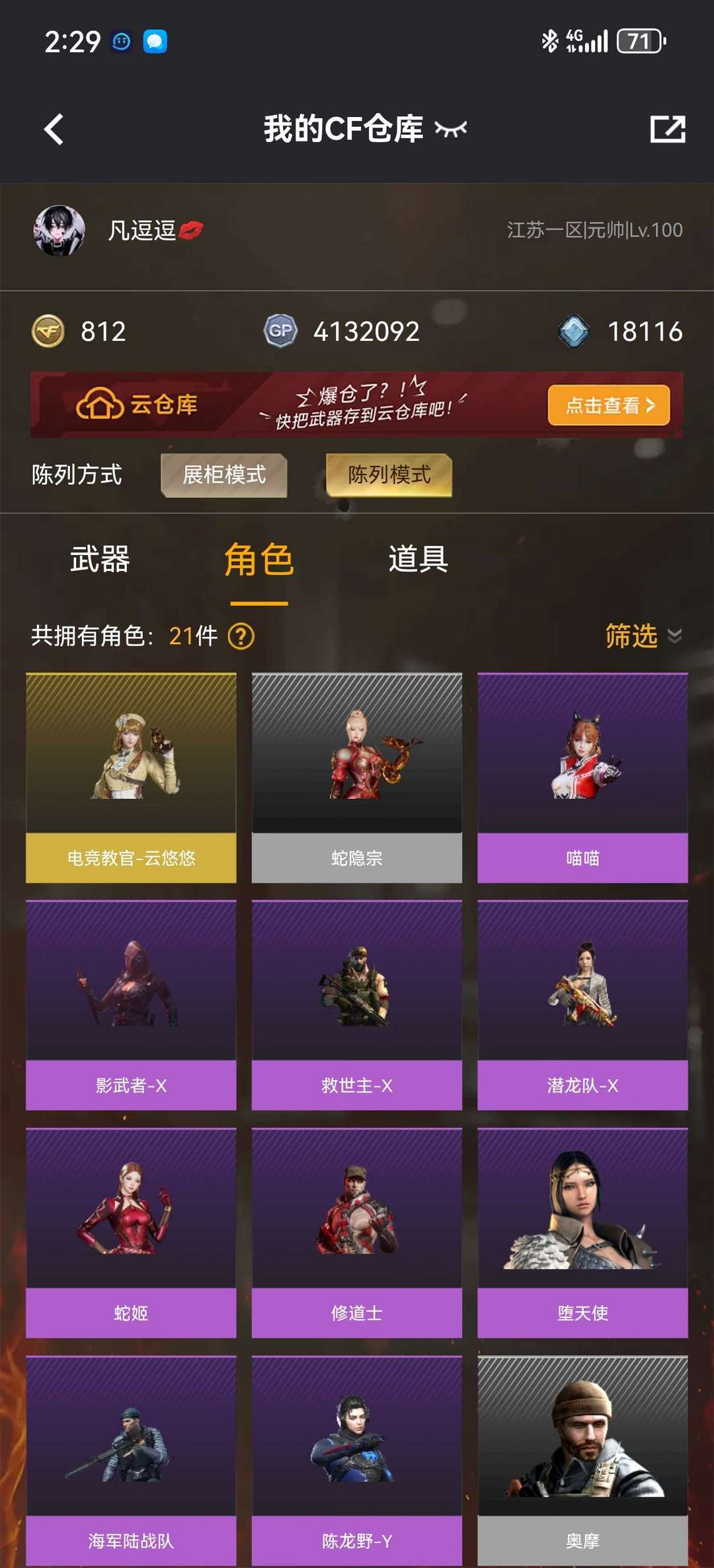The image size is (714, 1568).
Task: Open the 陈龙野-Y character card
Action: point(356,1460)
